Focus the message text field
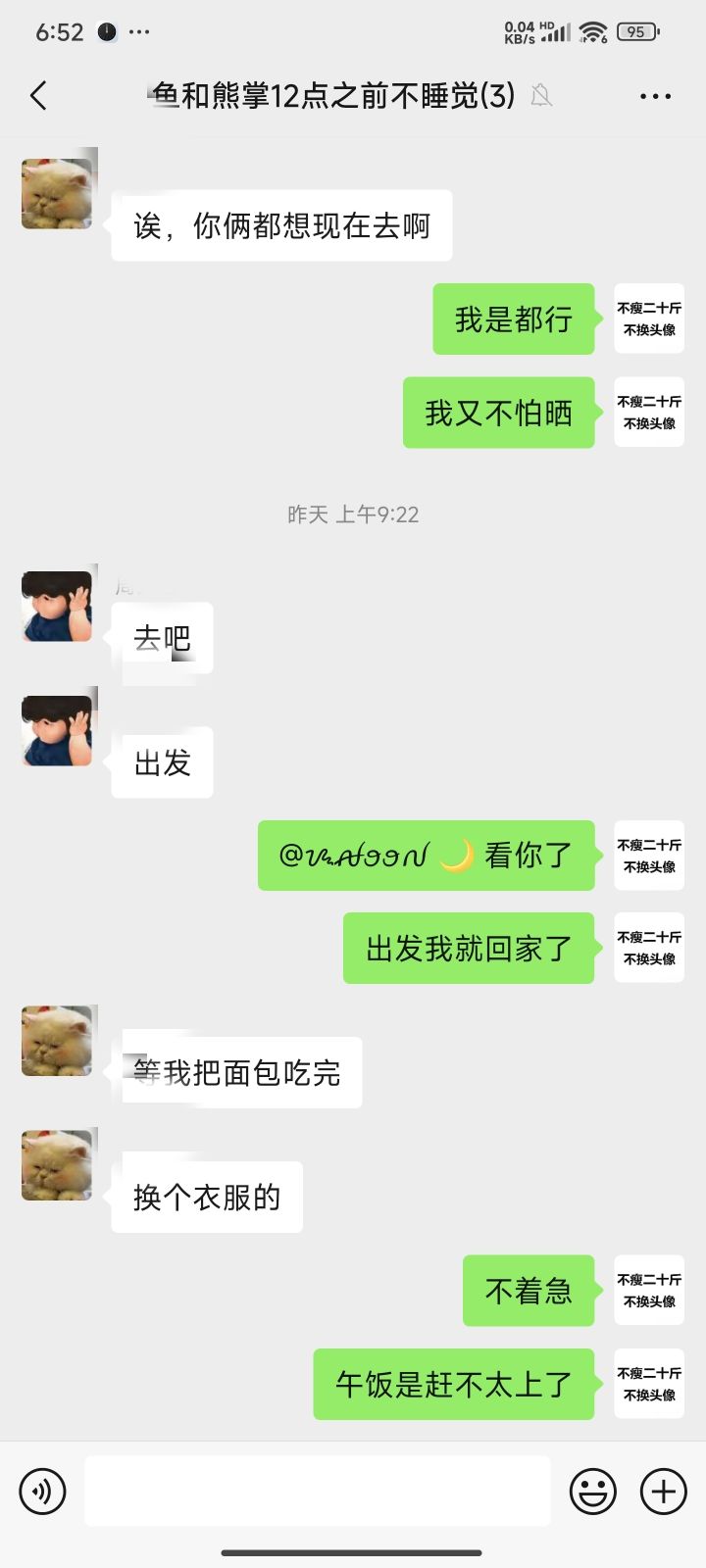Screen dimensions: 706x1568 pyautogui.click(x=318, y=1491)
